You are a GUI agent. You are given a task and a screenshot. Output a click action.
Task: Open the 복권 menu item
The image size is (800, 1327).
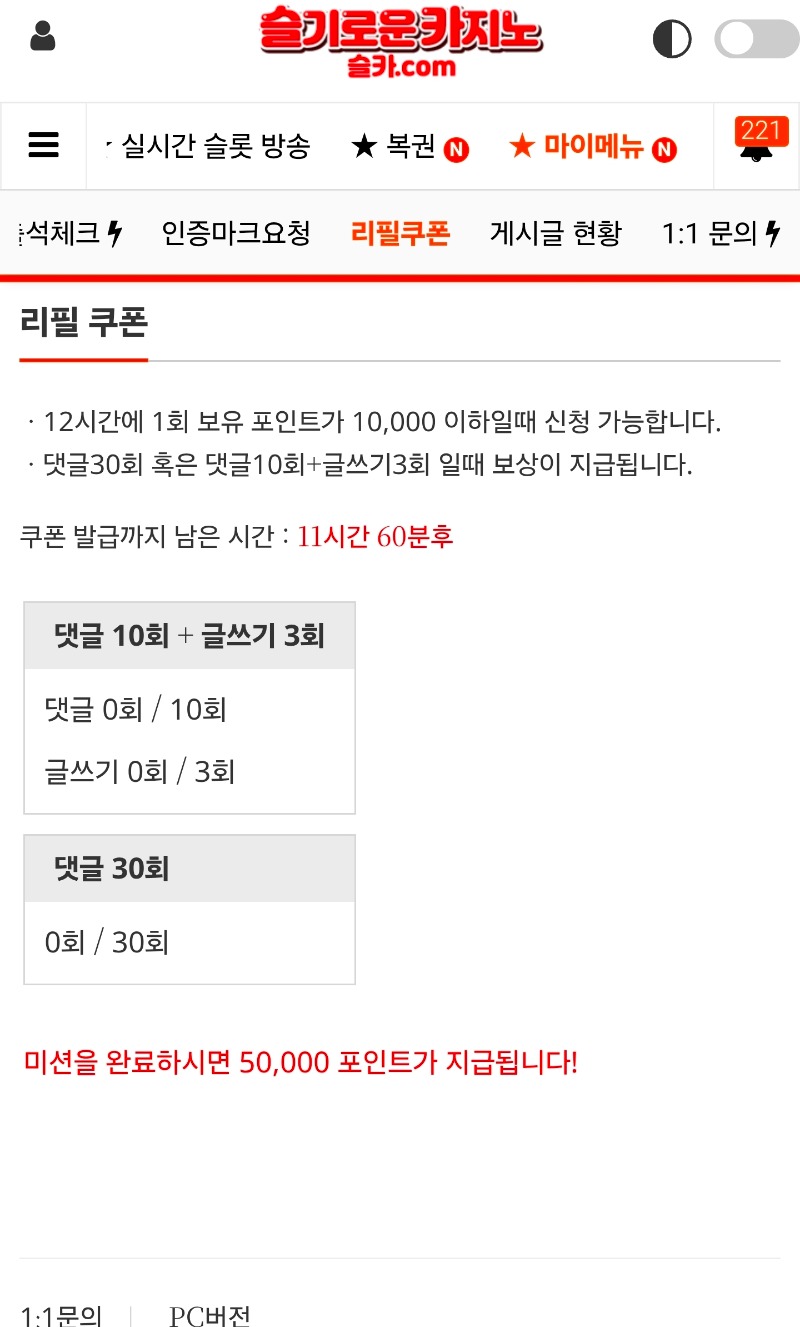pos(410,147)
